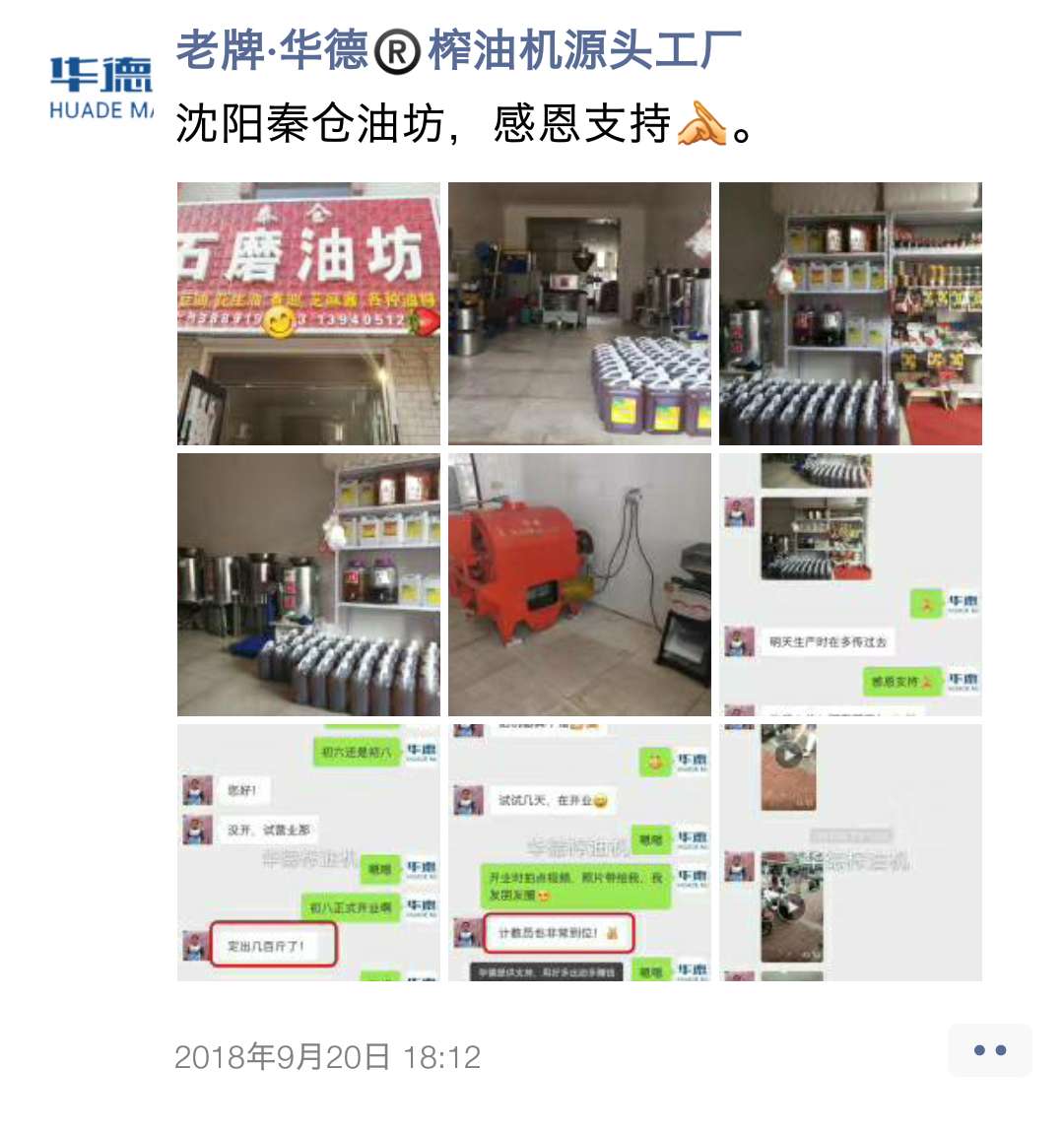Open profile name 老牌·华德榨油机源头工厂
Viewport: 1064px width, 1133px height.
pyautogui.click(x=458, y=51)
